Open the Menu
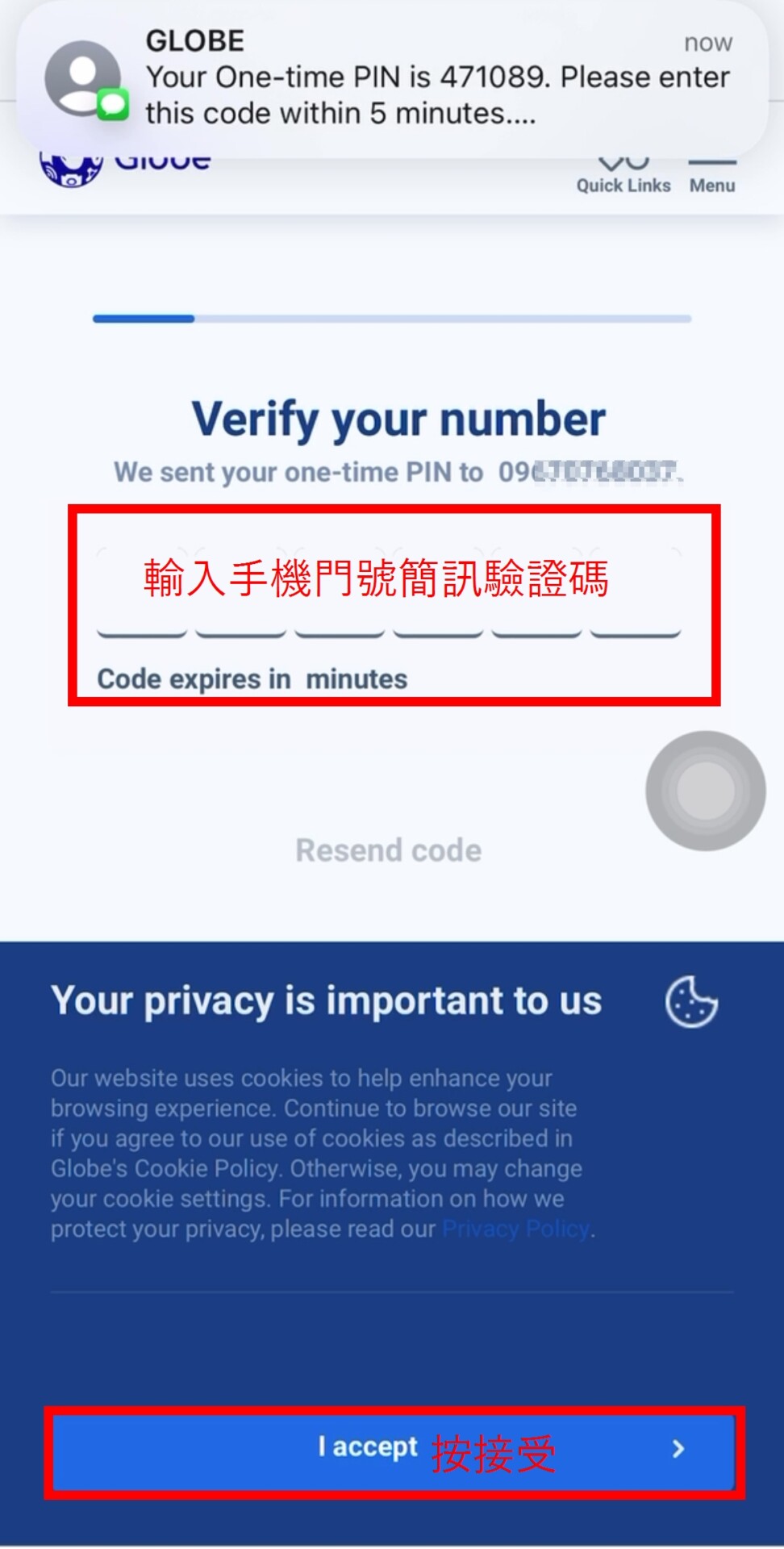 point(712,179)
